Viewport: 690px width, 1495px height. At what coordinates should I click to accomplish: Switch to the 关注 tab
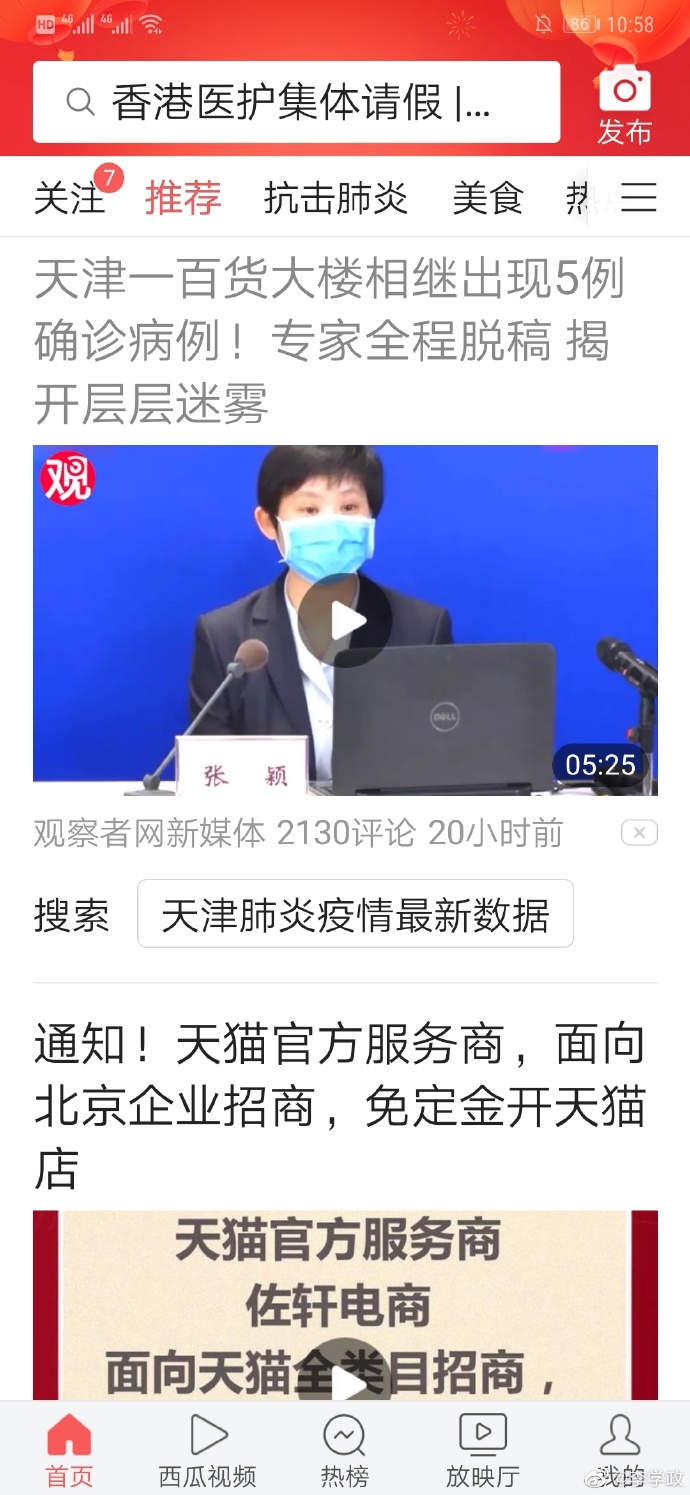69,198
